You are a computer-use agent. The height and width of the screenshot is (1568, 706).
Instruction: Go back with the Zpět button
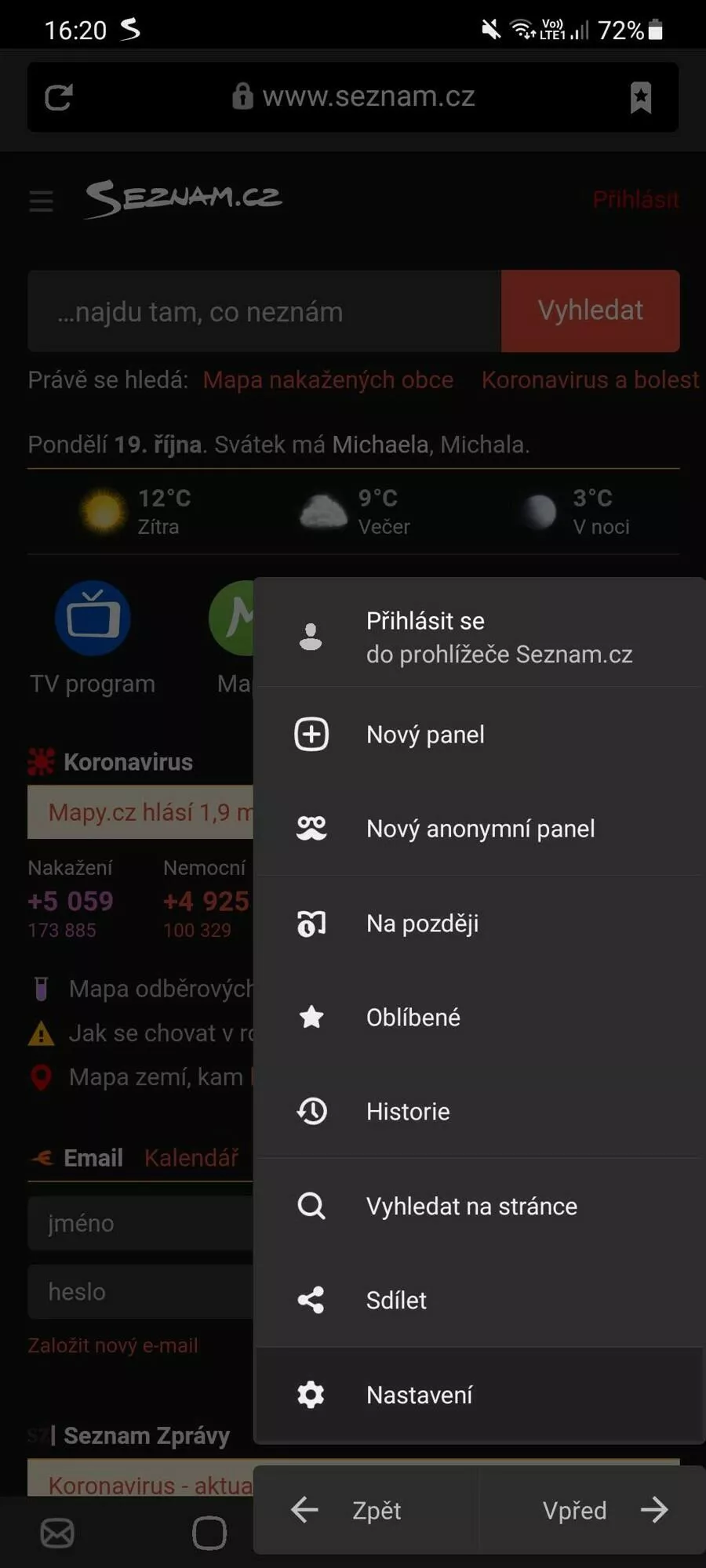point(366,1510)
